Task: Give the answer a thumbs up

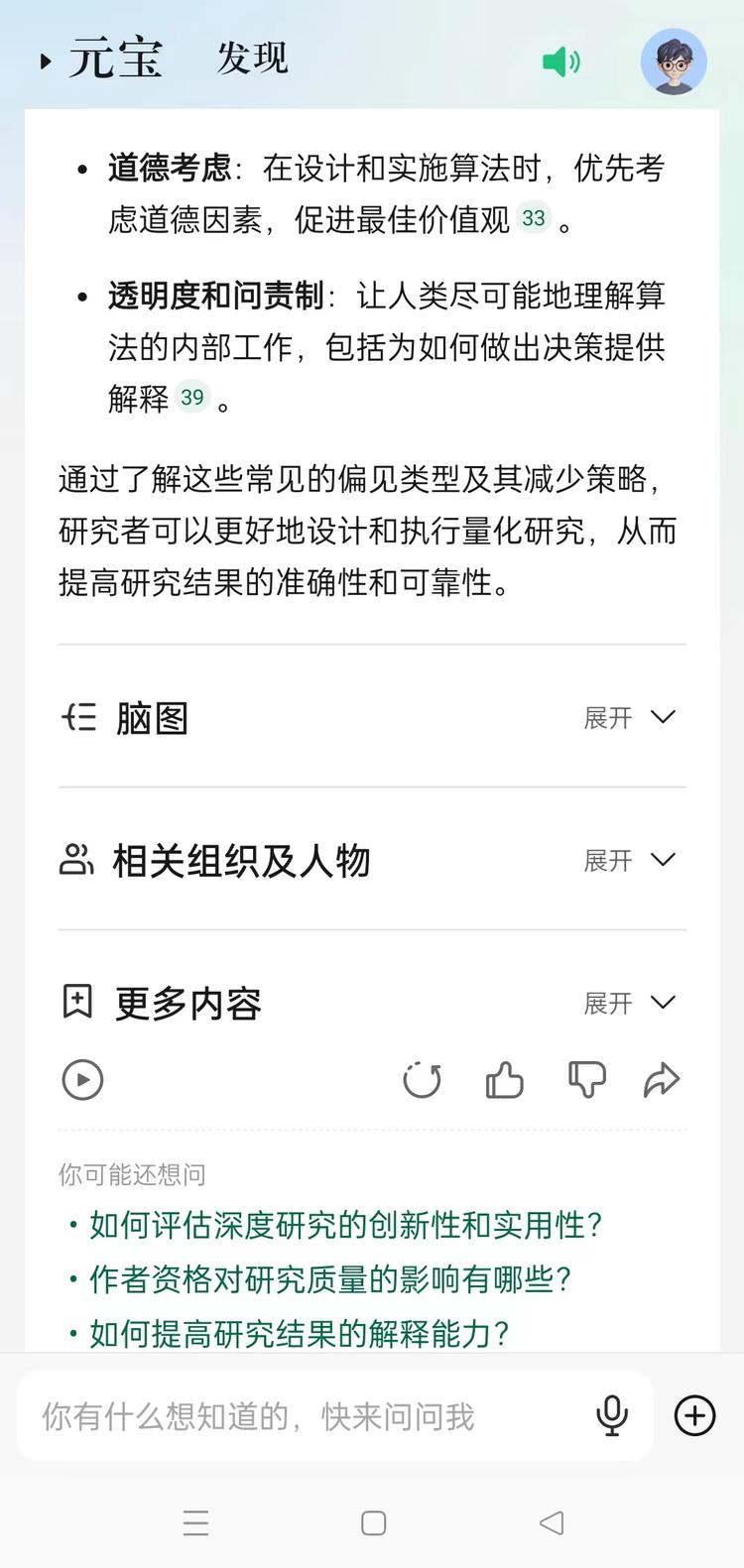Action: click(x=505, y=1080)
